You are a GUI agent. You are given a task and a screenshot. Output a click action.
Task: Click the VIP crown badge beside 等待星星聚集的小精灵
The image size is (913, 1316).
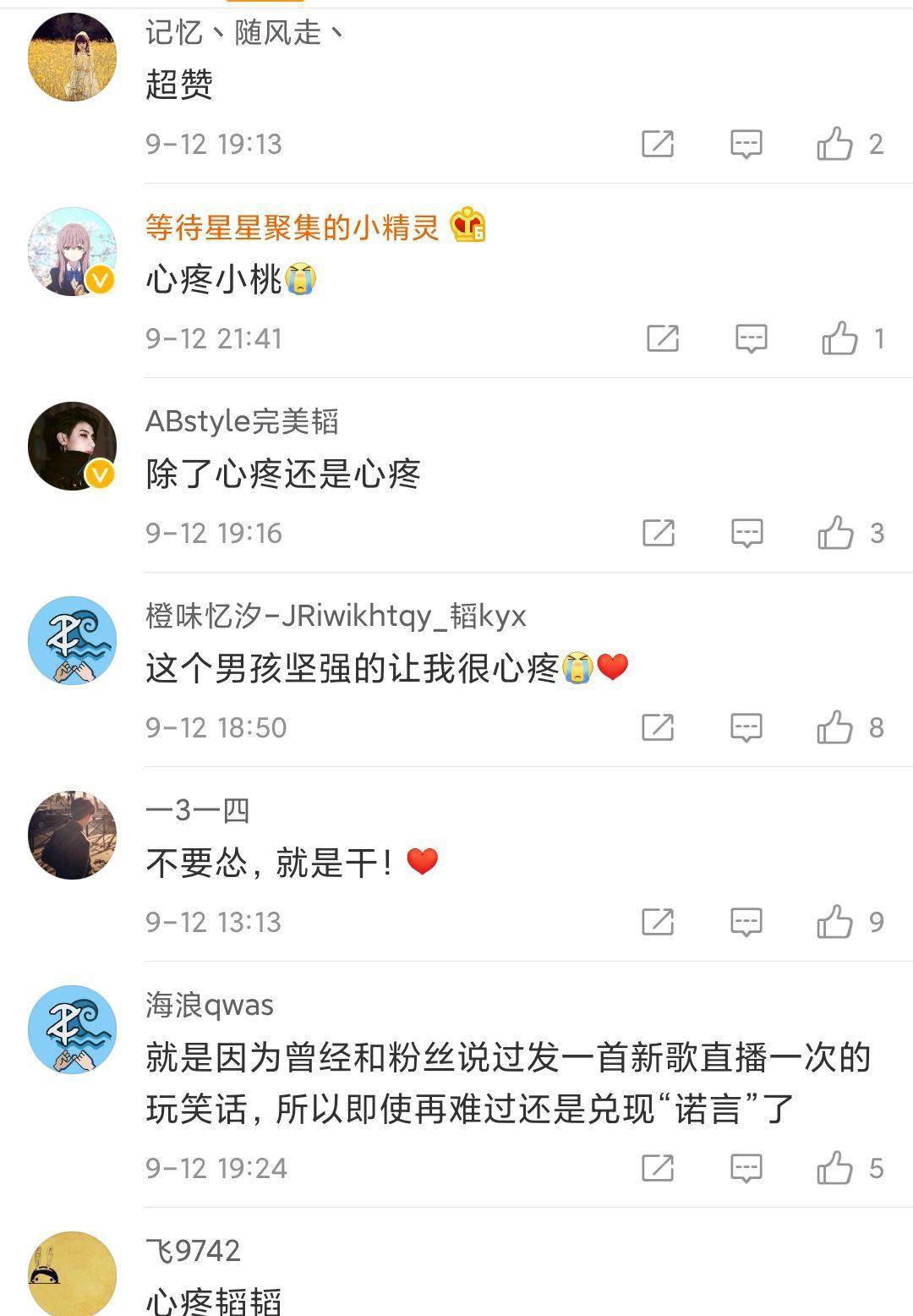[x=466, y=227]
